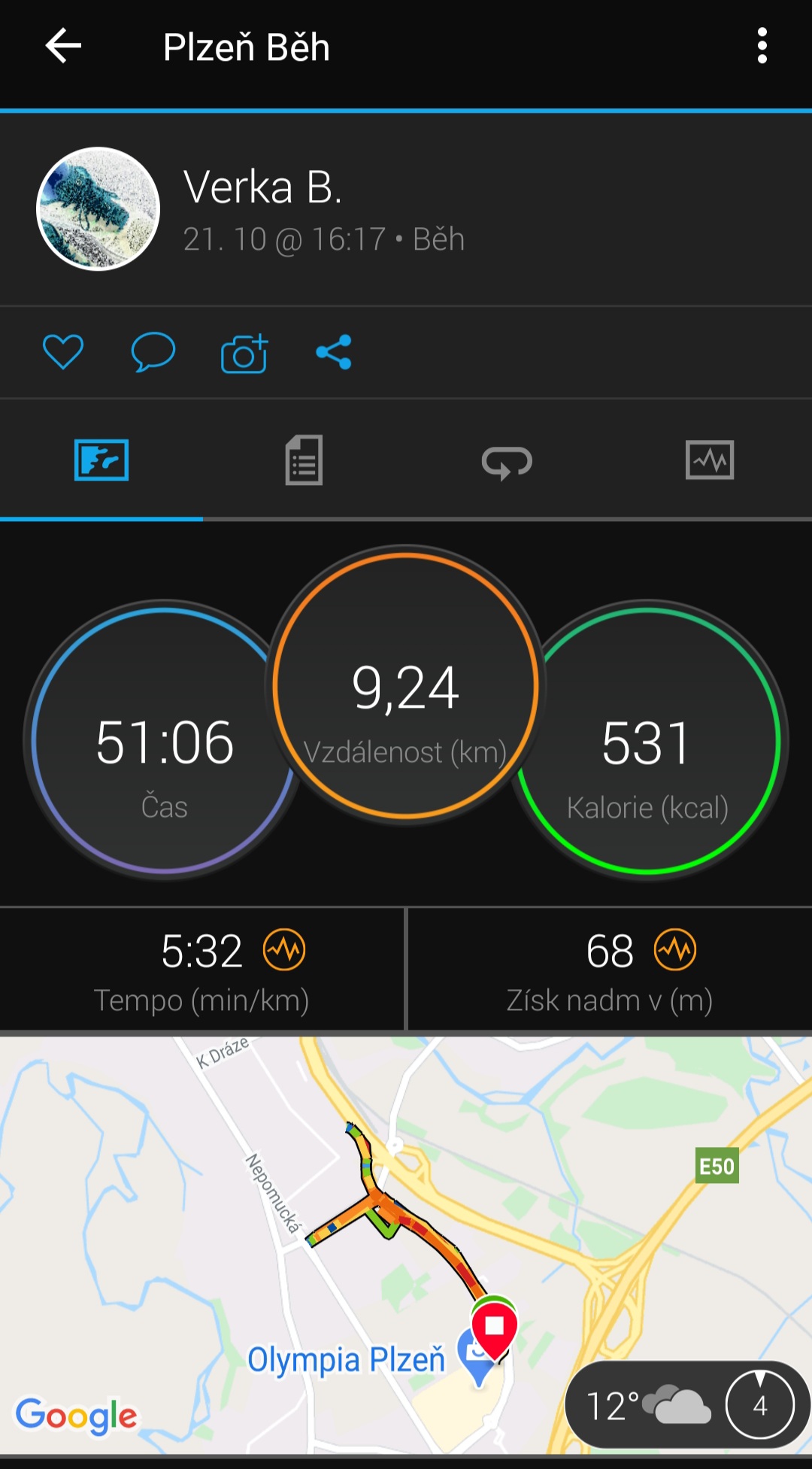Switch to the charts tab
Image resolution: width=812 pixels, height=1469 pixels.
pos(710,460)
